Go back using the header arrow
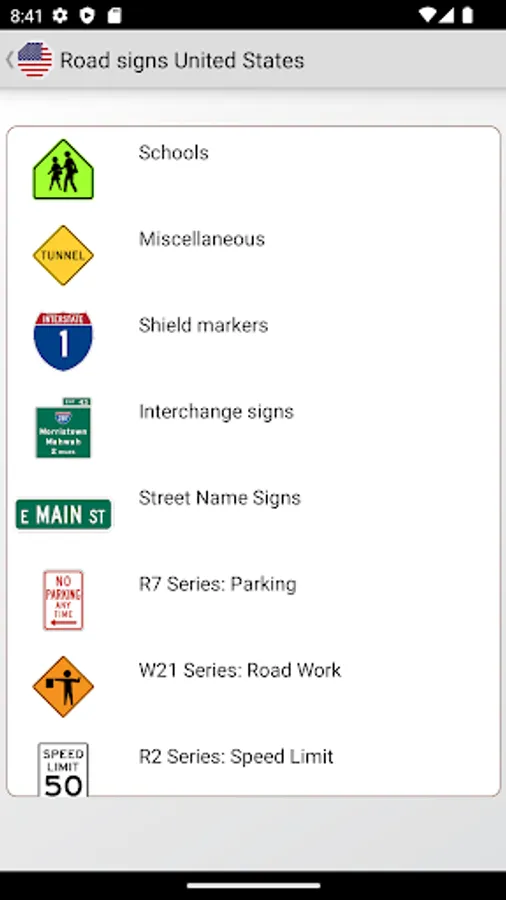Viewport: 506px width, 900px height. [x=10, y=60]
